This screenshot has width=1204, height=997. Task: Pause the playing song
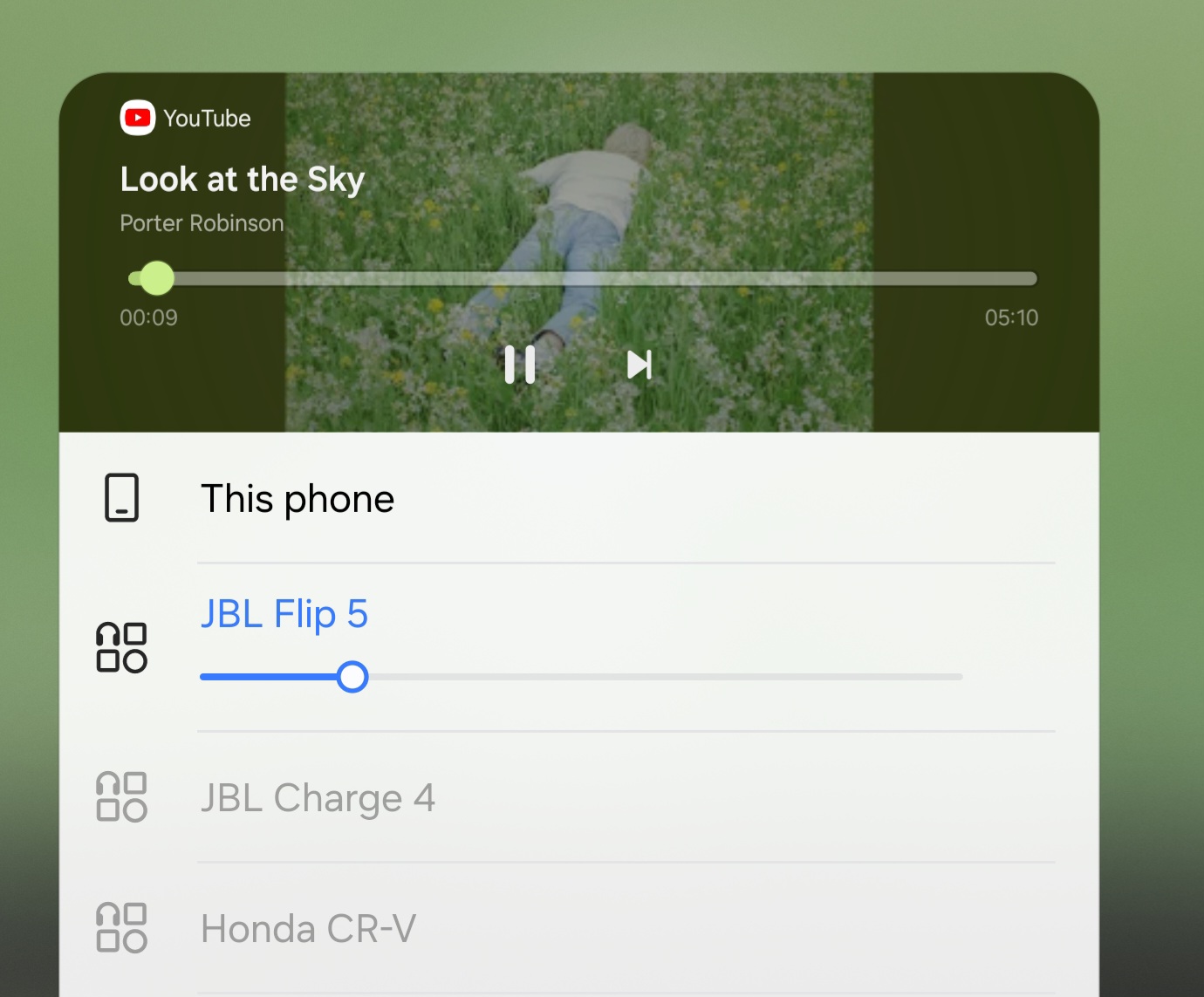pos(520,365)
